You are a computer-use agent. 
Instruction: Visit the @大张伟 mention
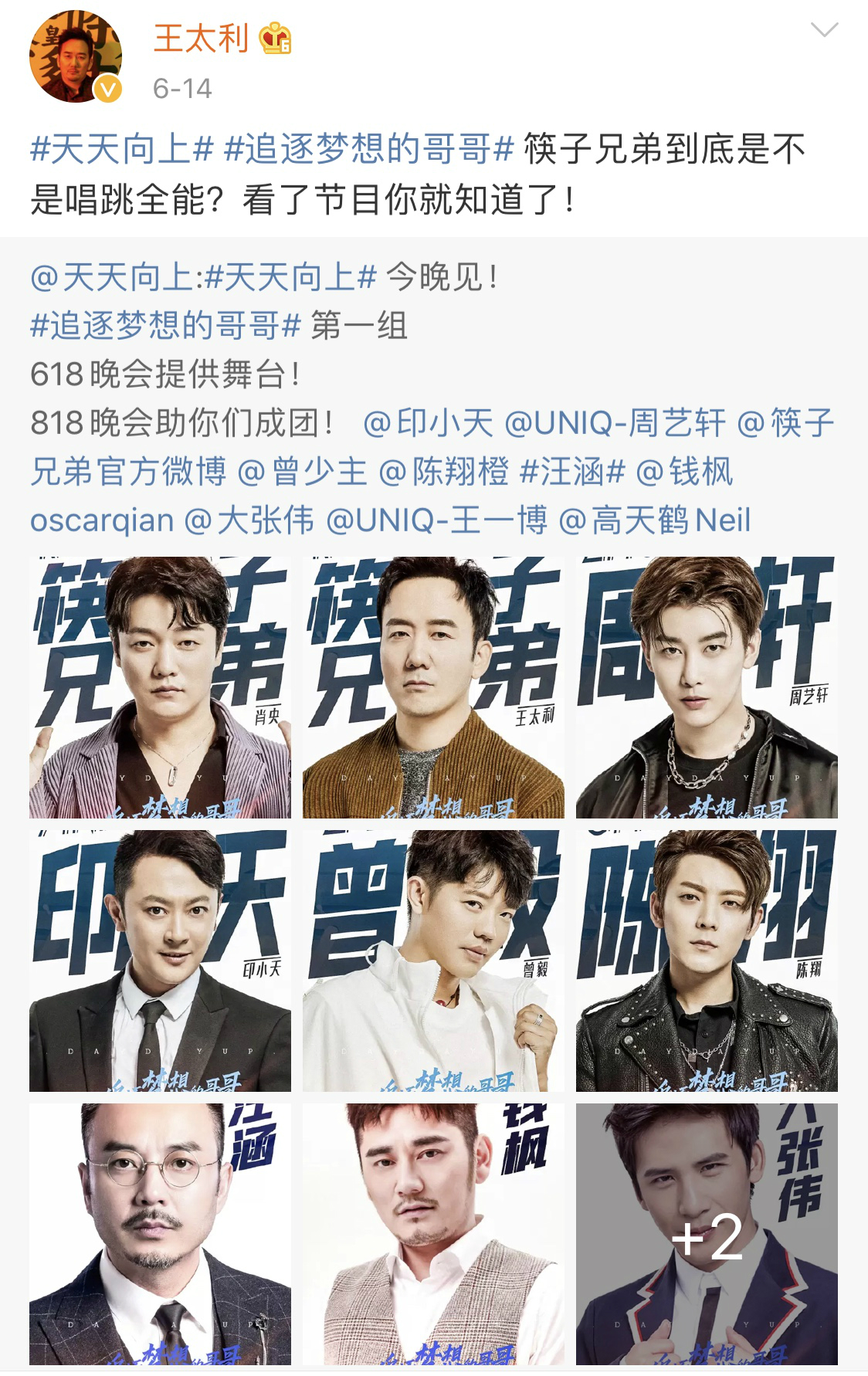click(x=249, y=520)
